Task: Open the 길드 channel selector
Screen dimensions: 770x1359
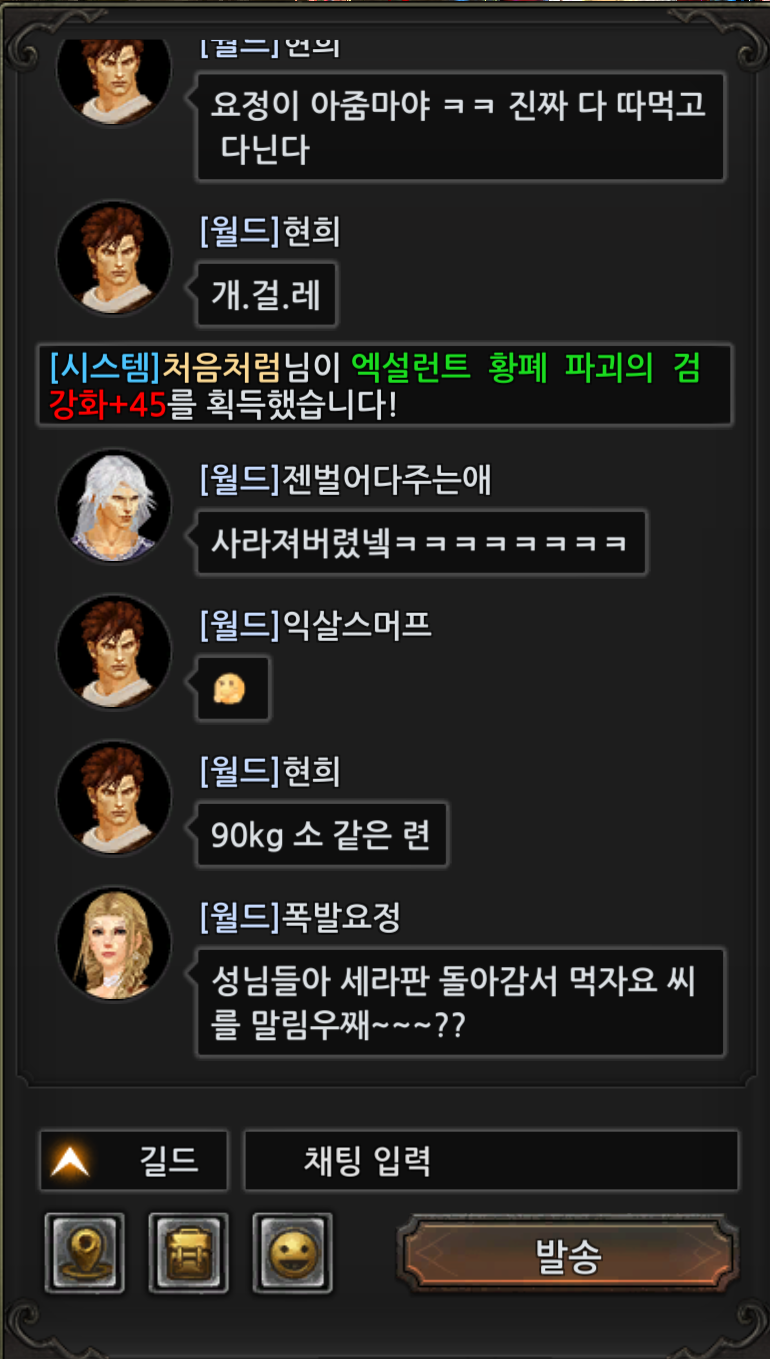Action: 134,1161
